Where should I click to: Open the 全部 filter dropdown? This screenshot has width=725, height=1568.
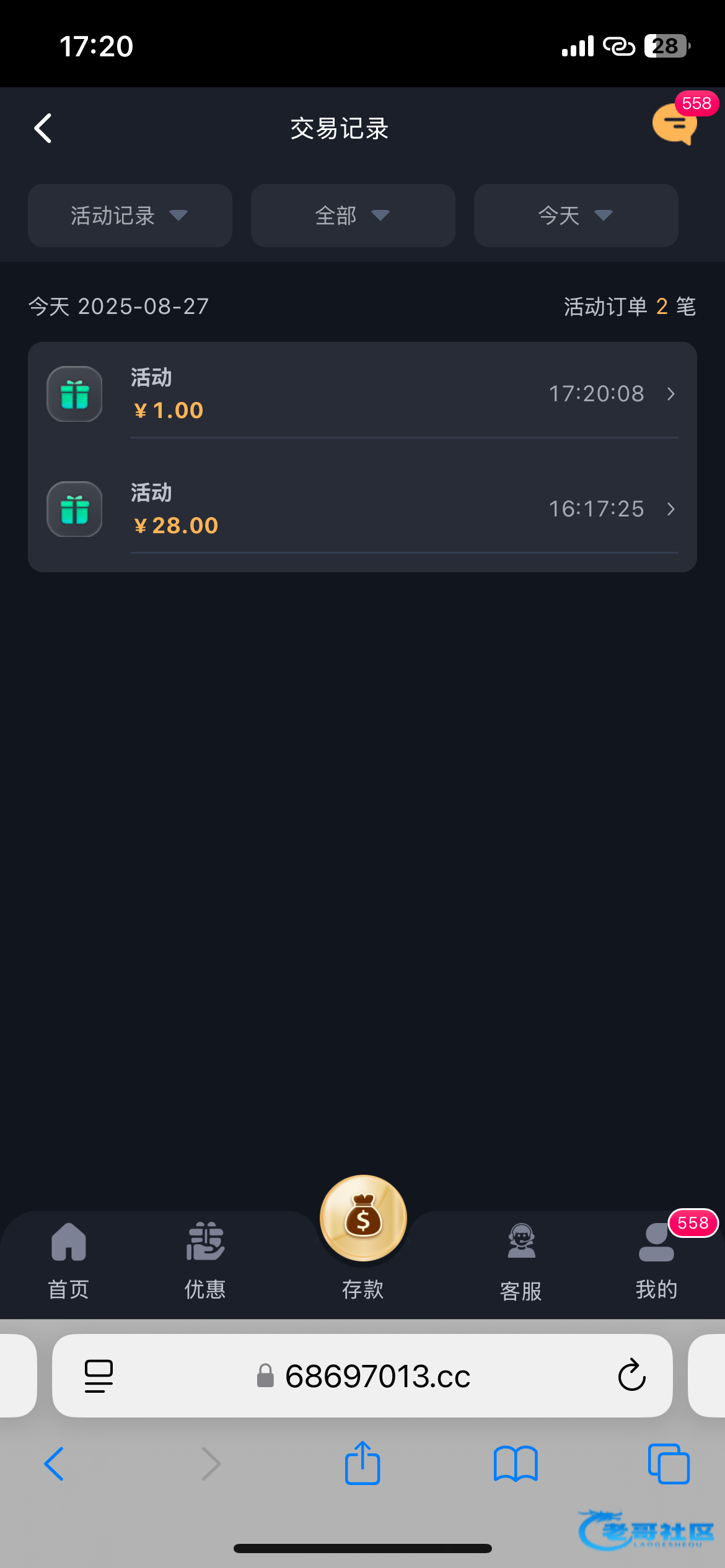tap(353, 216)
